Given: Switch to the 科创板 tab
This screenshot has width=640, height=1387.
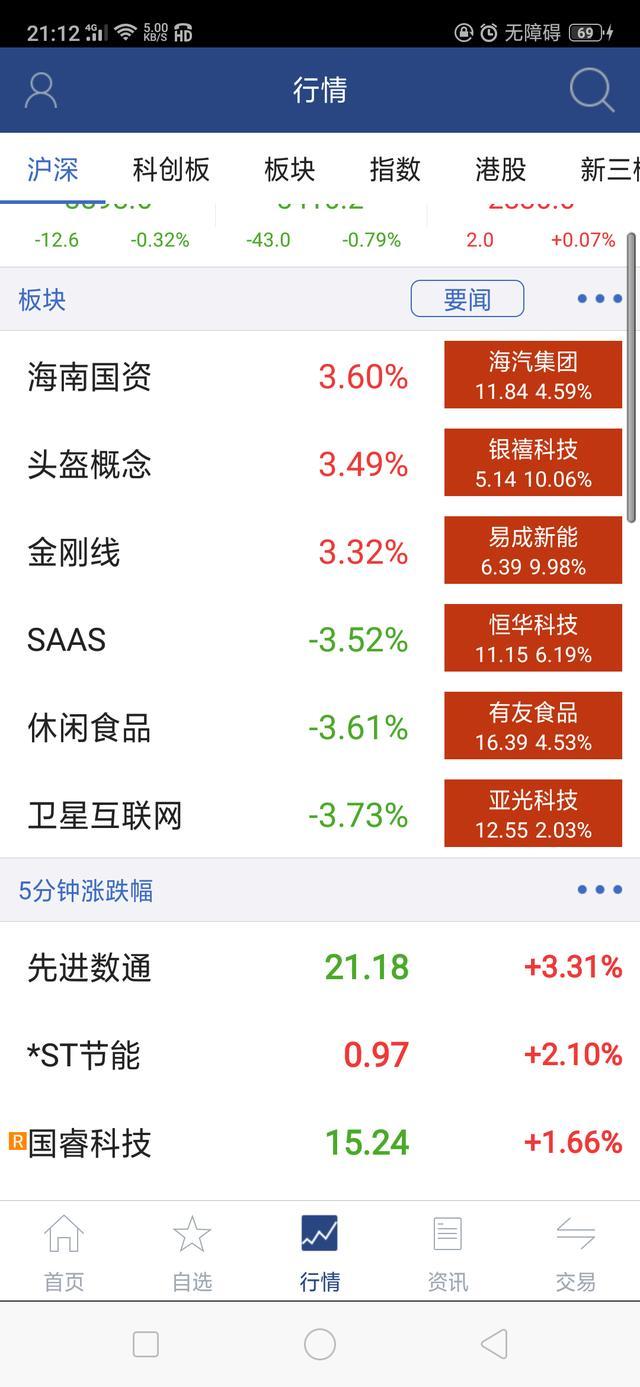Looking at the screenshot, I should click(171, 169).
